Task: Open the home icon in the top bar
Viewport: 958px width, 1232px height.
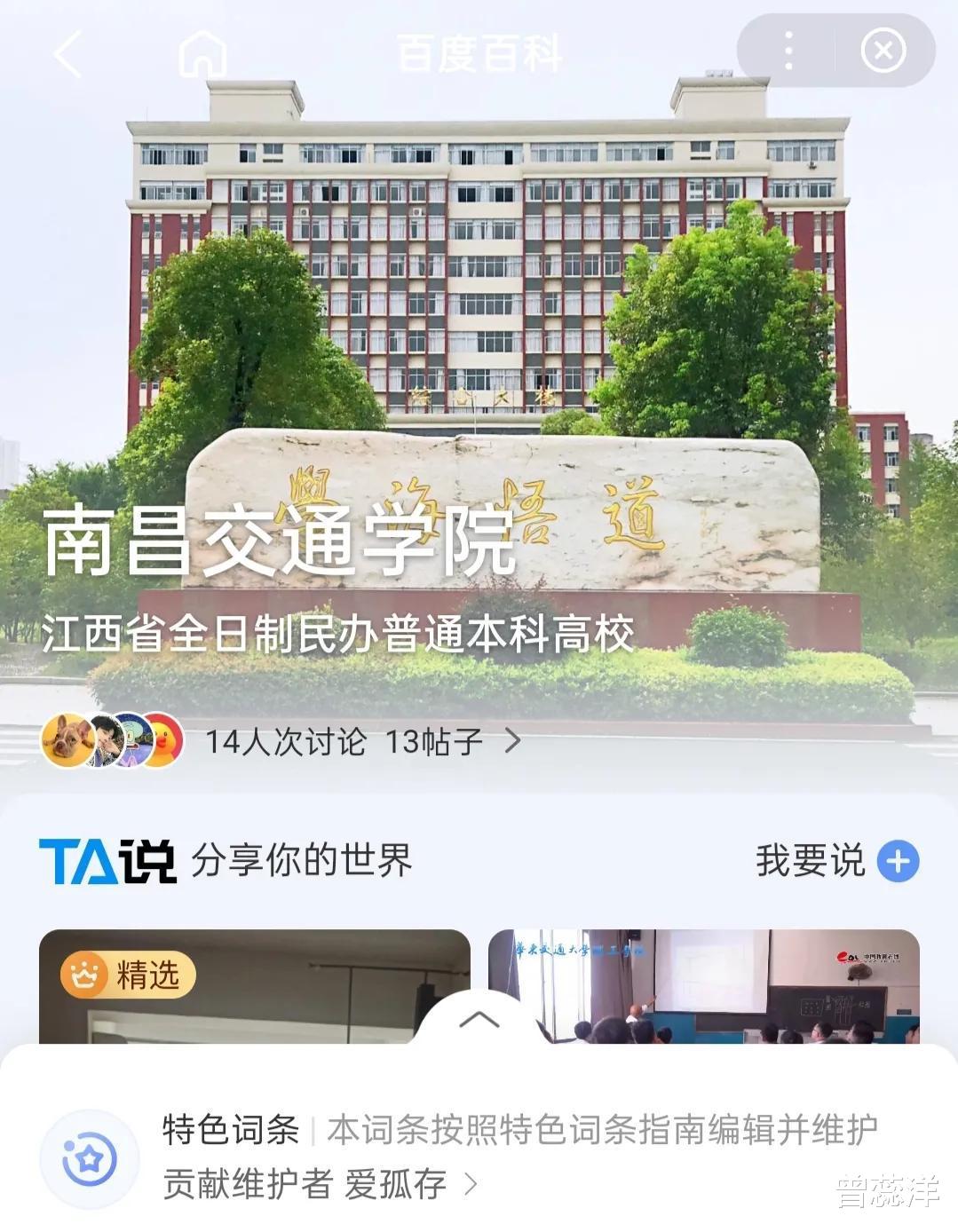Action: coord(202,51)
